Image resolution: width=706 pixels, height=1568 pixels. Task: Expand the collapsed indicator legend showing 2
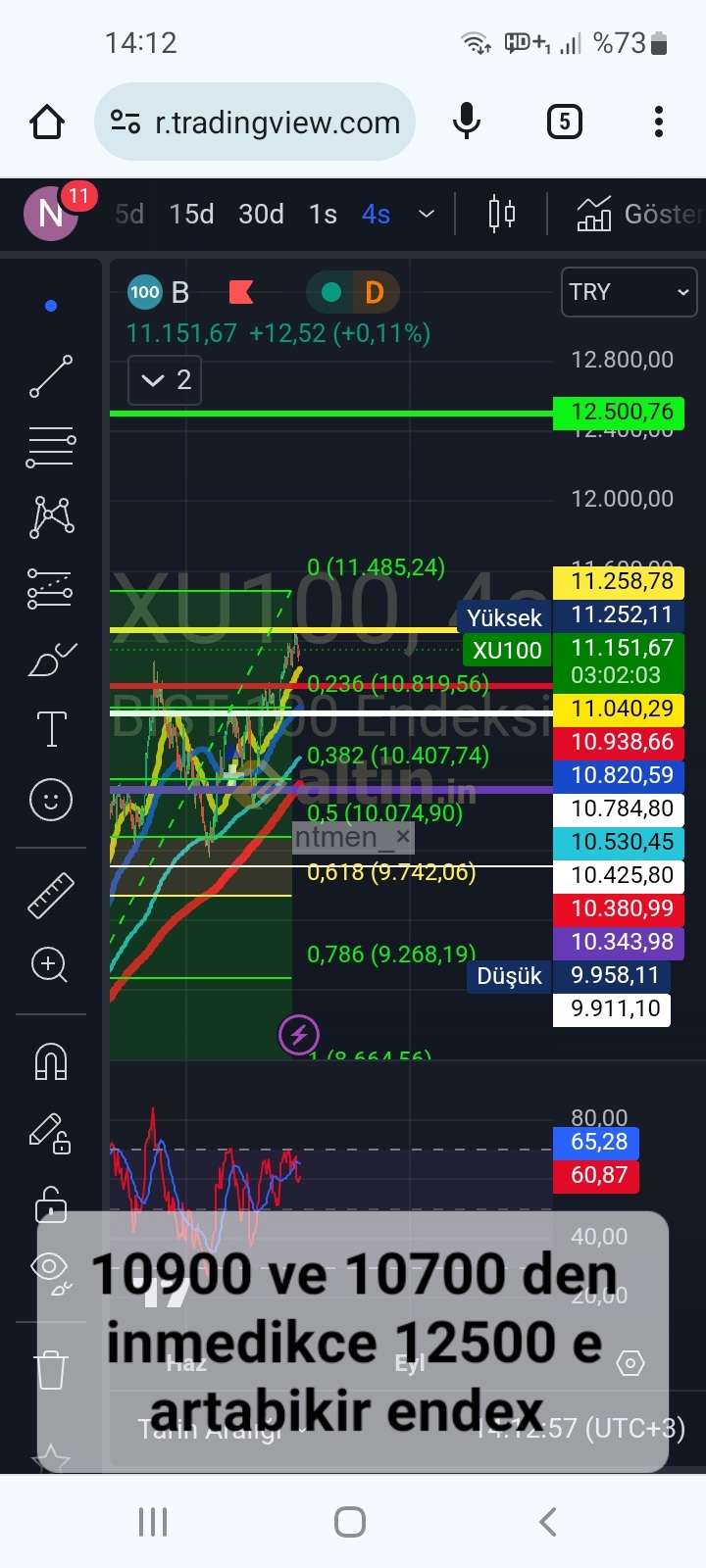coord(165,380)
